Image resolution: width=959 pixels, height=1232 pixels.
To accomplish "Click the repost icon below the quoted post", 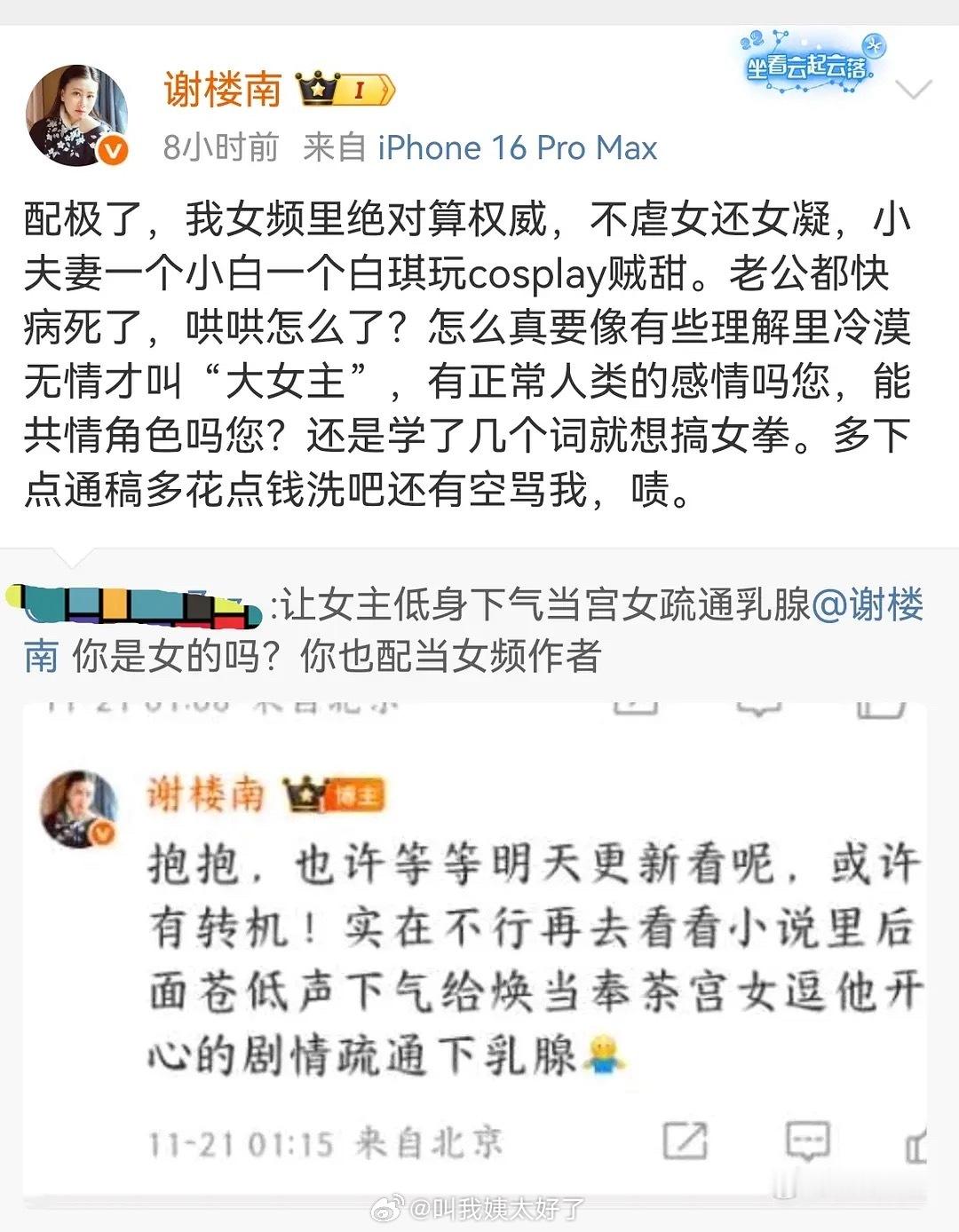I will pyautogui.click(x=684, y=1140).
